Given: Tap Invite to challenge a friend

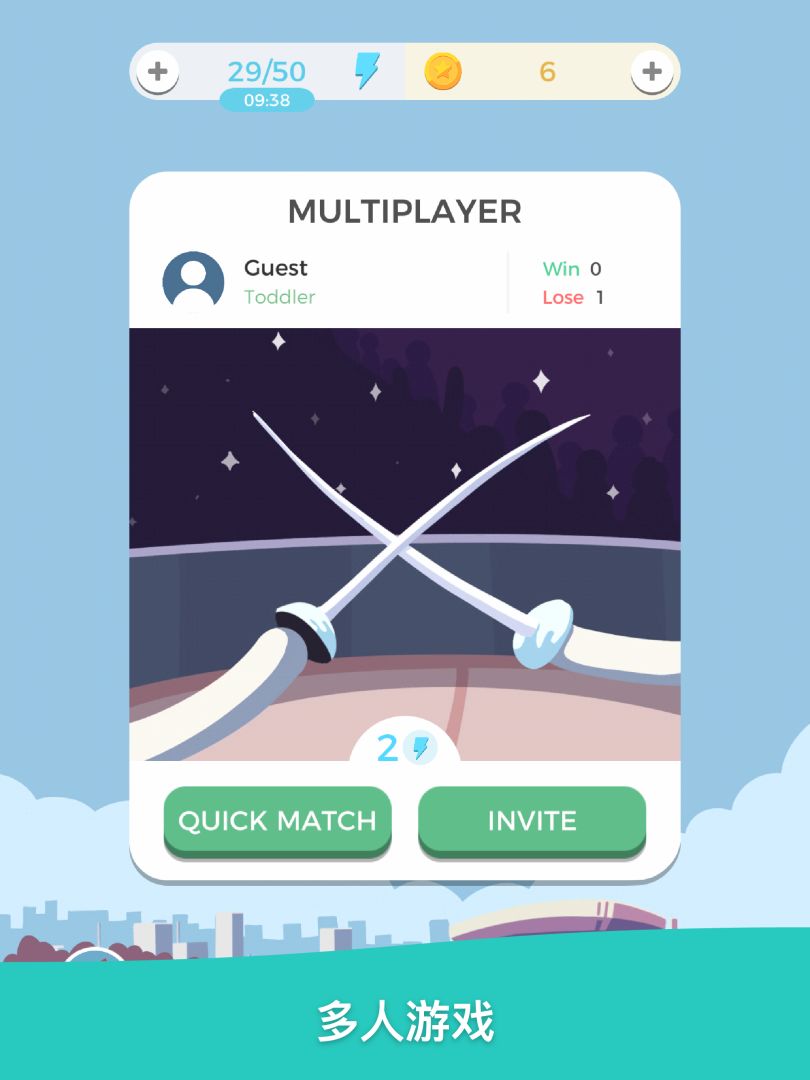Looking at the screenshot, I should (x=532, y=820).
